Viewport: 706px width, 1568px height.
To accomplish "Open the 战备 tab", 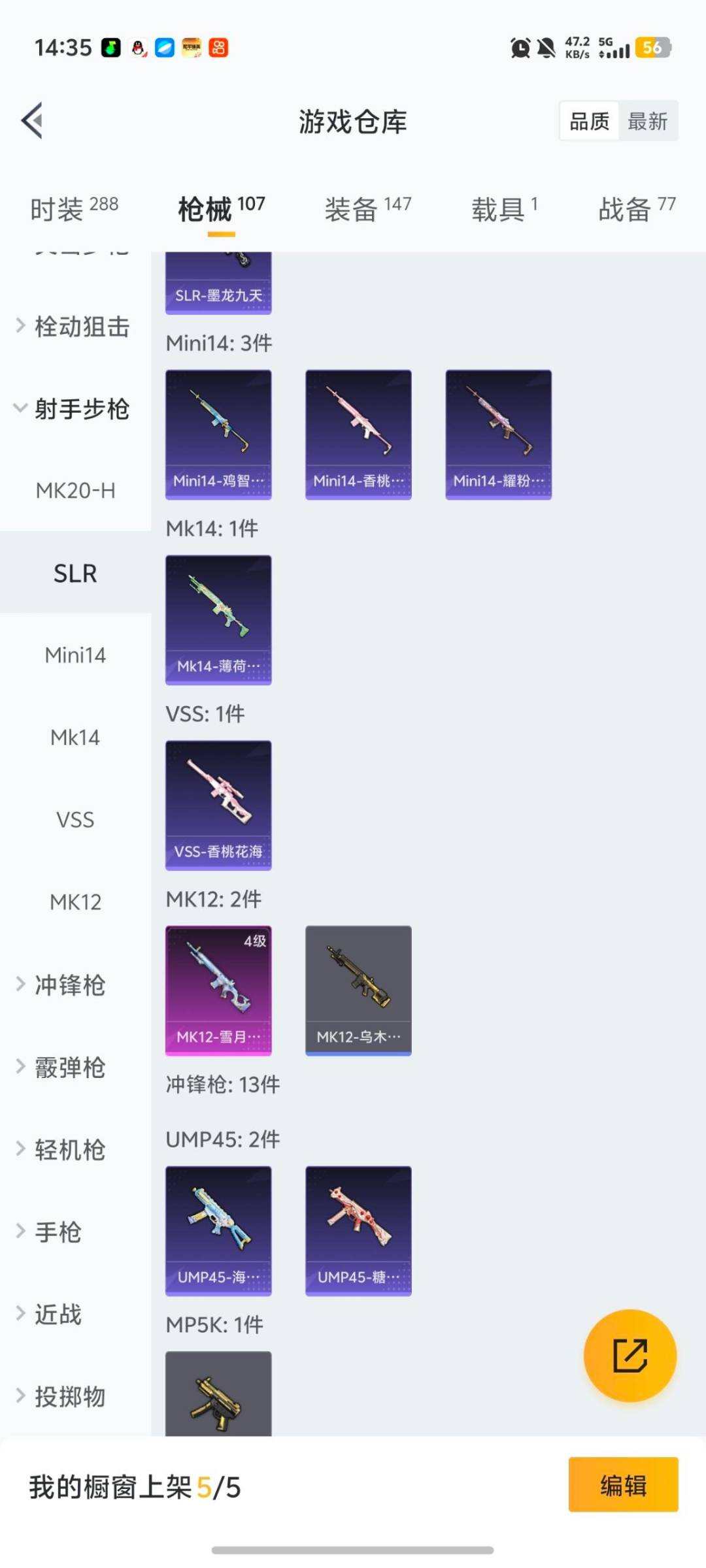I will pos(636,209).
